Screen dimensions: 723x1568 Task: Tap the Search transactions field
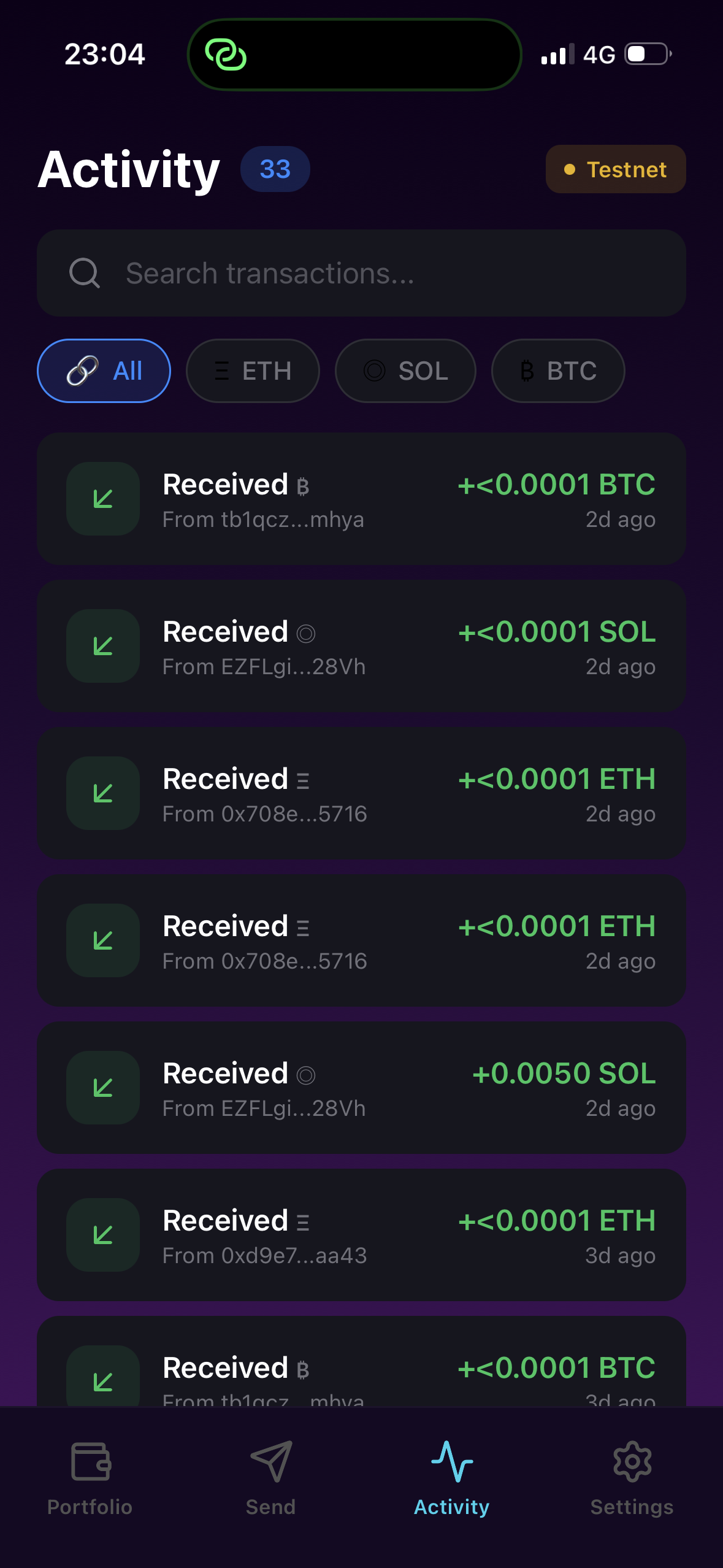361,273
